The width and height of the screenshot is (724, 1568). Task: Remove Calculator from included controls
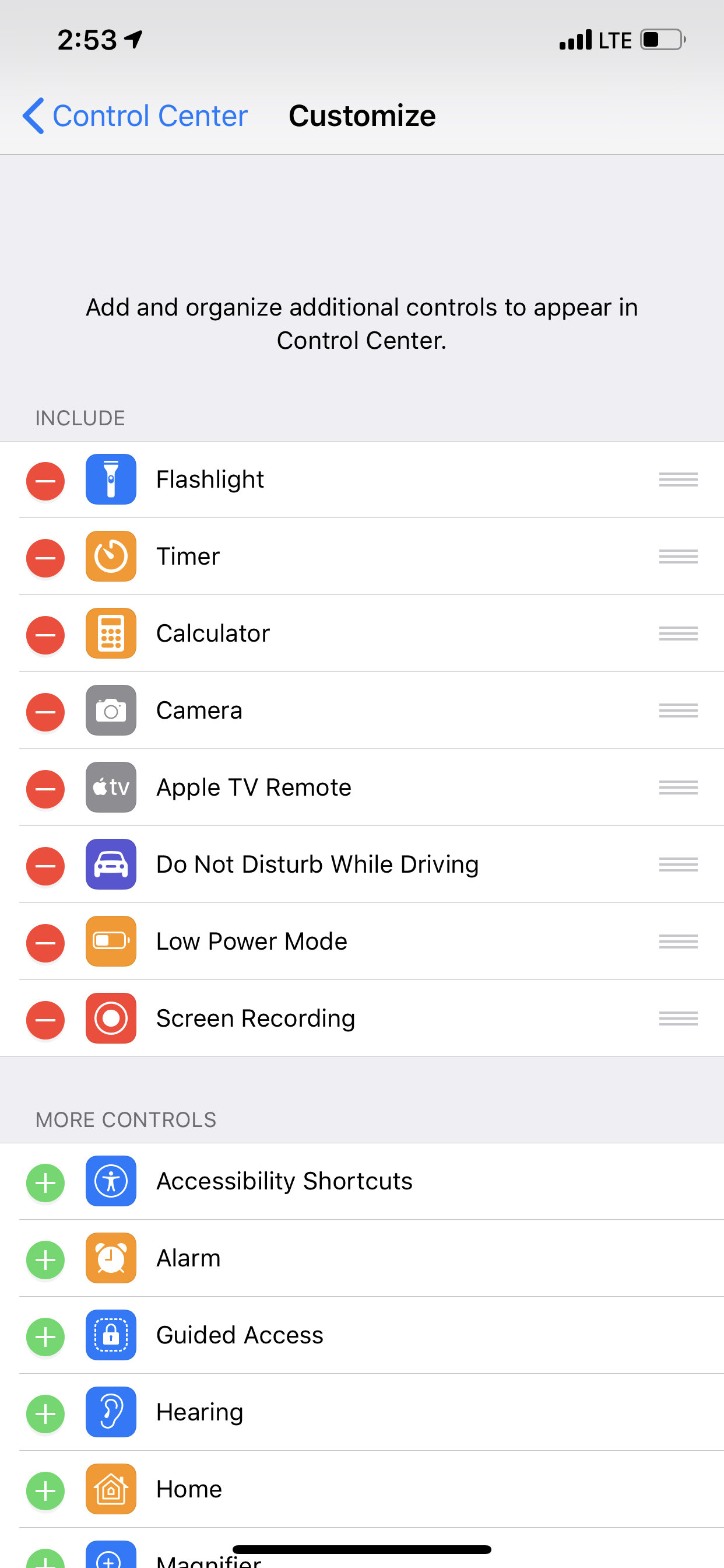pyautogui.click(x=45, y=635)
